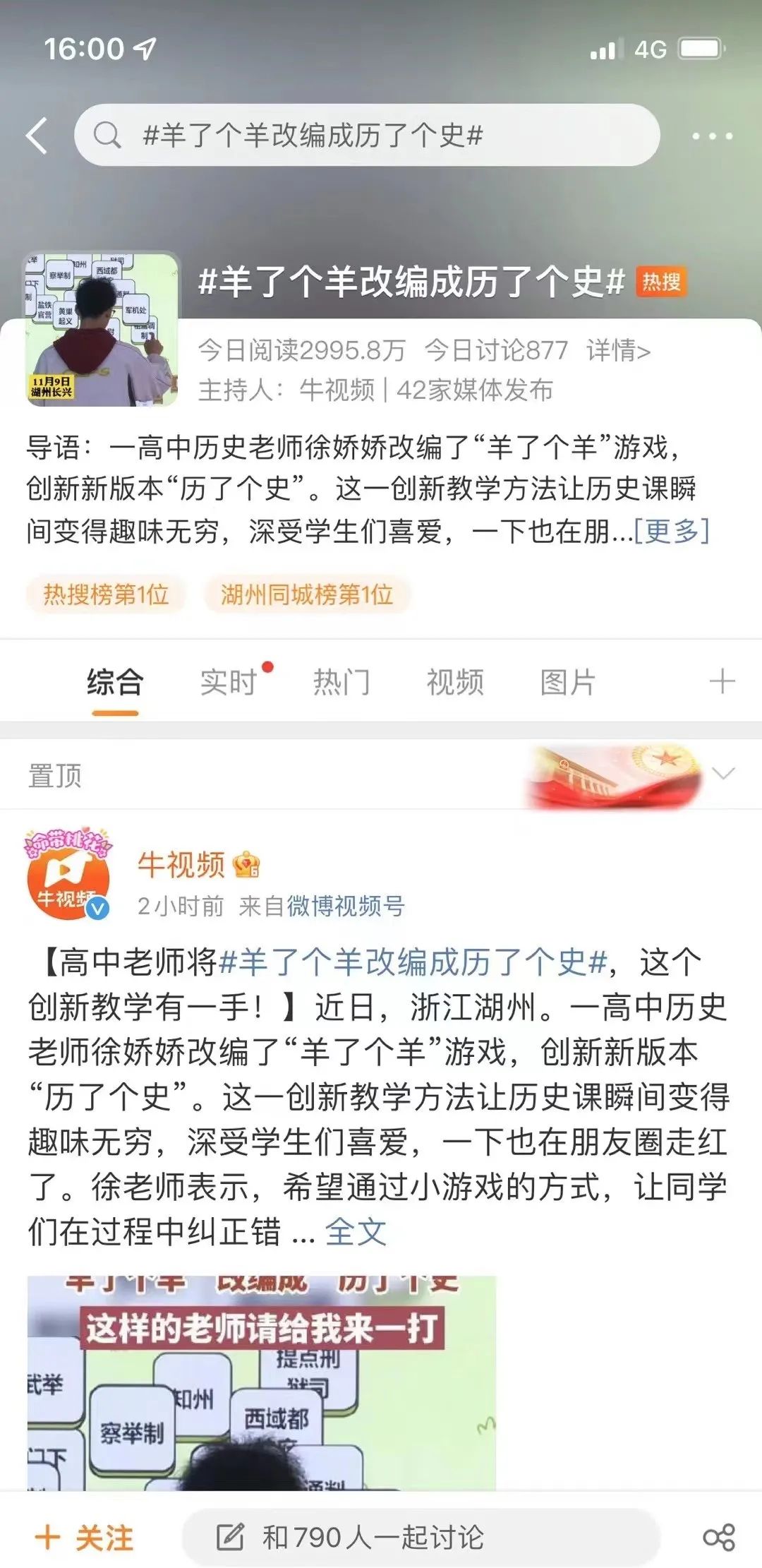Viewport: 762px width, 1568px height.
Task: Follow the topic with 关注
Action: tap(85, 1538)
